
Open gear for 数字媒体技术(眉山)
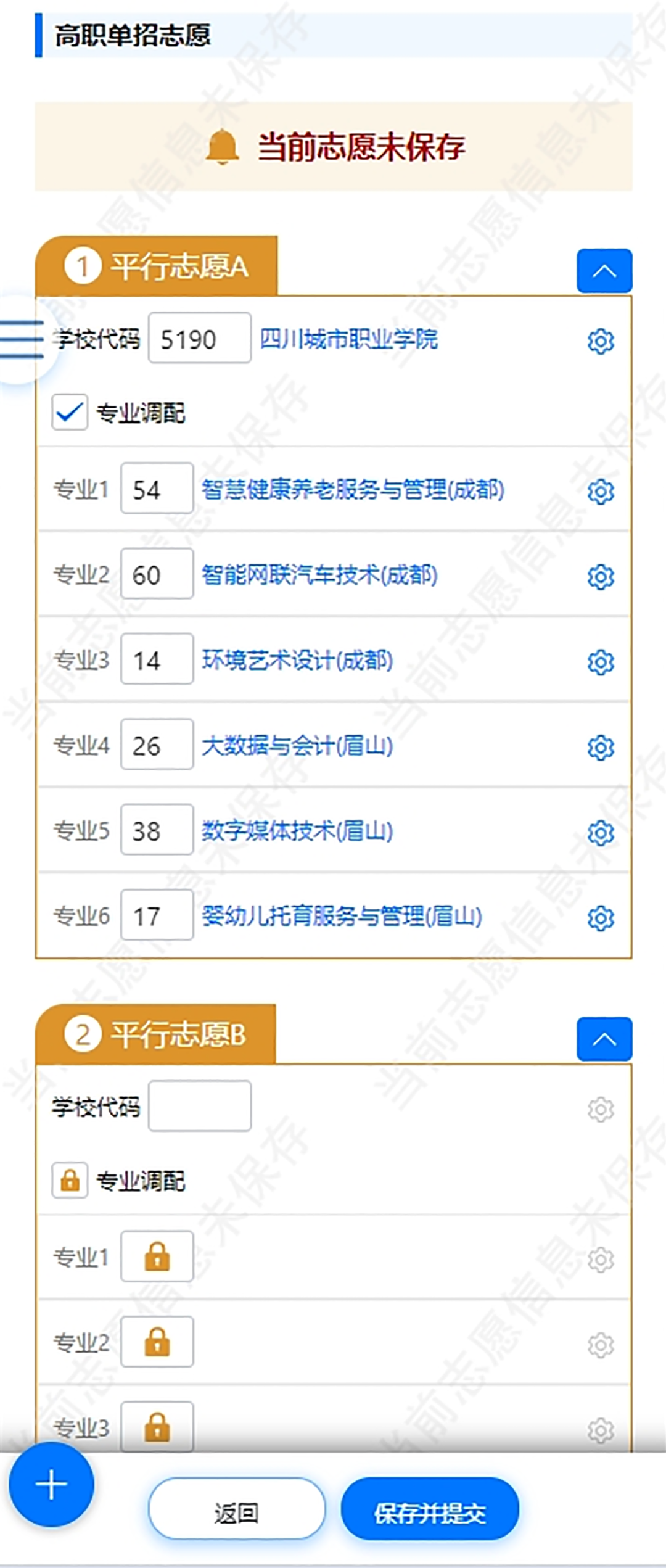[600, 833]
